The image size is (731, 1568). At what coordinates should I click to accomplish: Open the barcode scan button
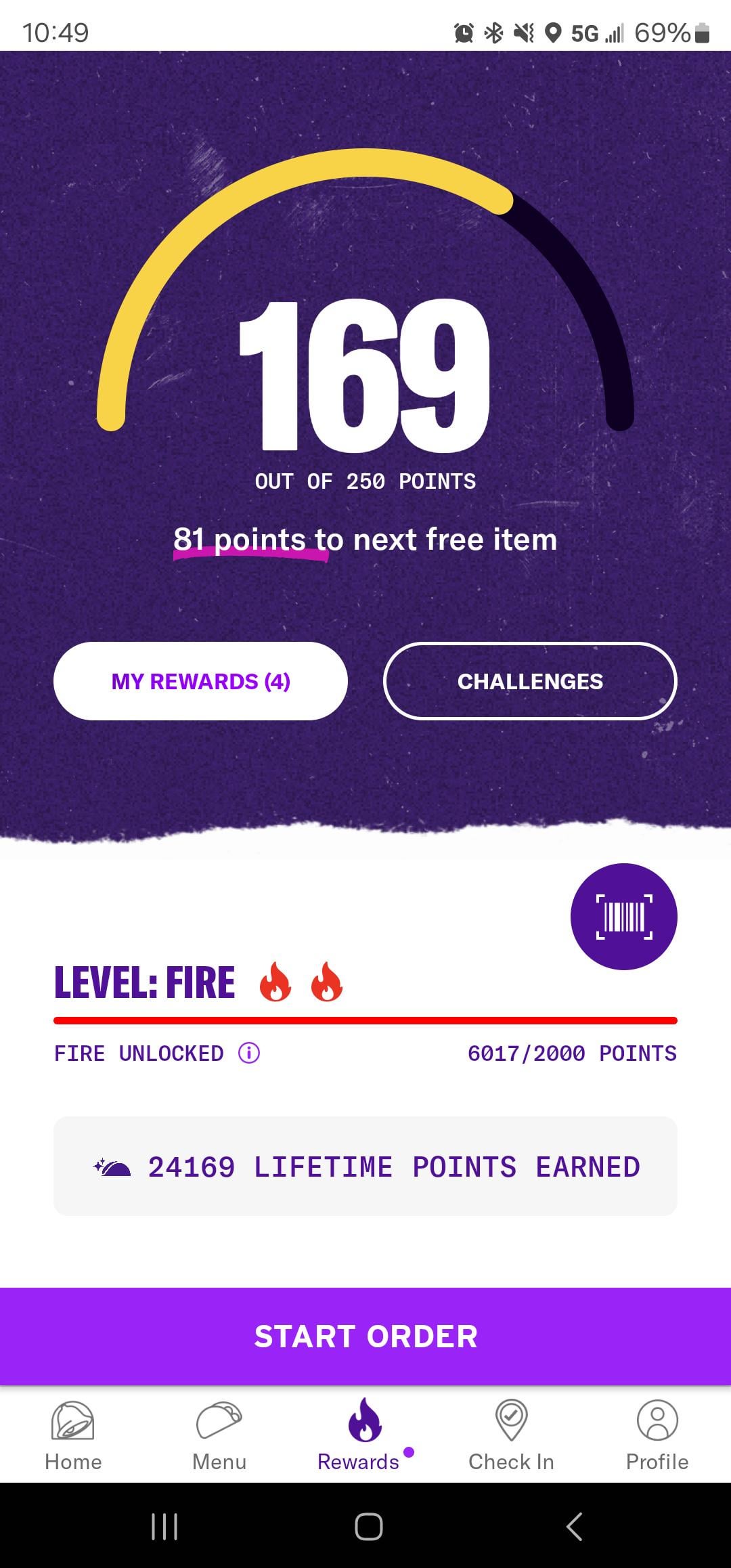tap(623, 916)
